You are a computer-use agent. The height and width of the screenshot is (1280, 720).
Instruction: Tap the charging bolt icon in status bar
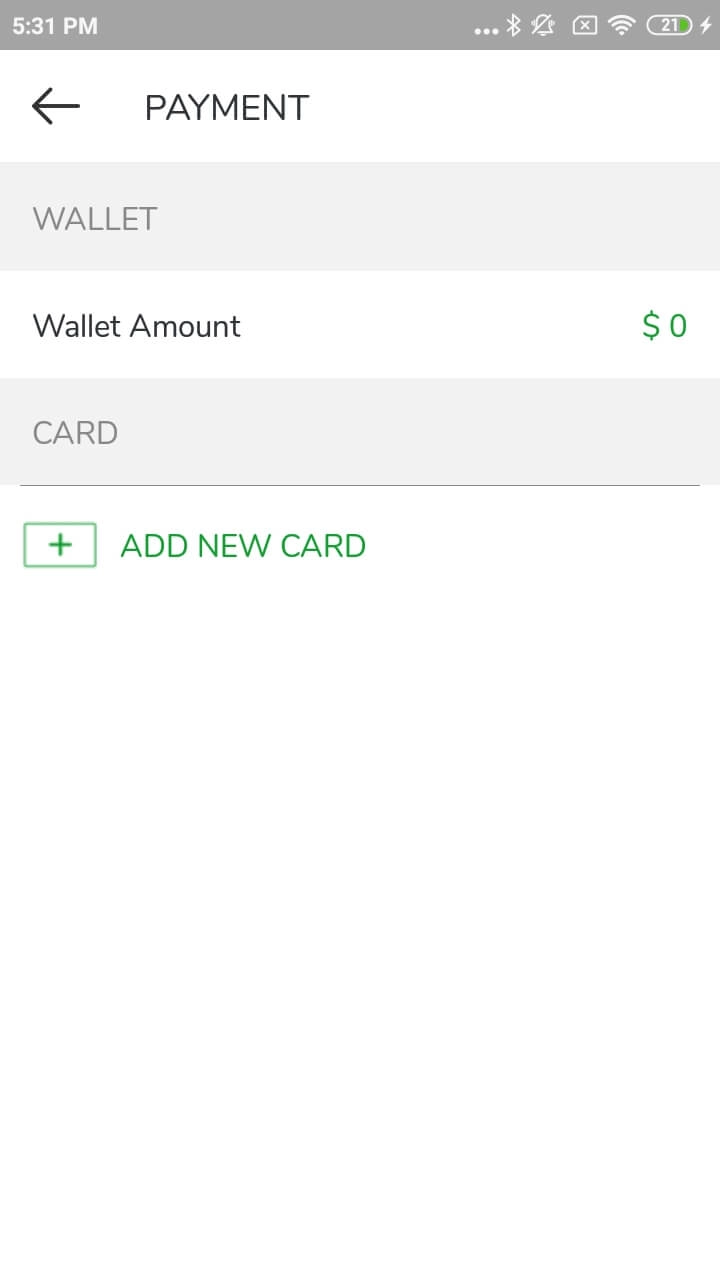[702, 27]
